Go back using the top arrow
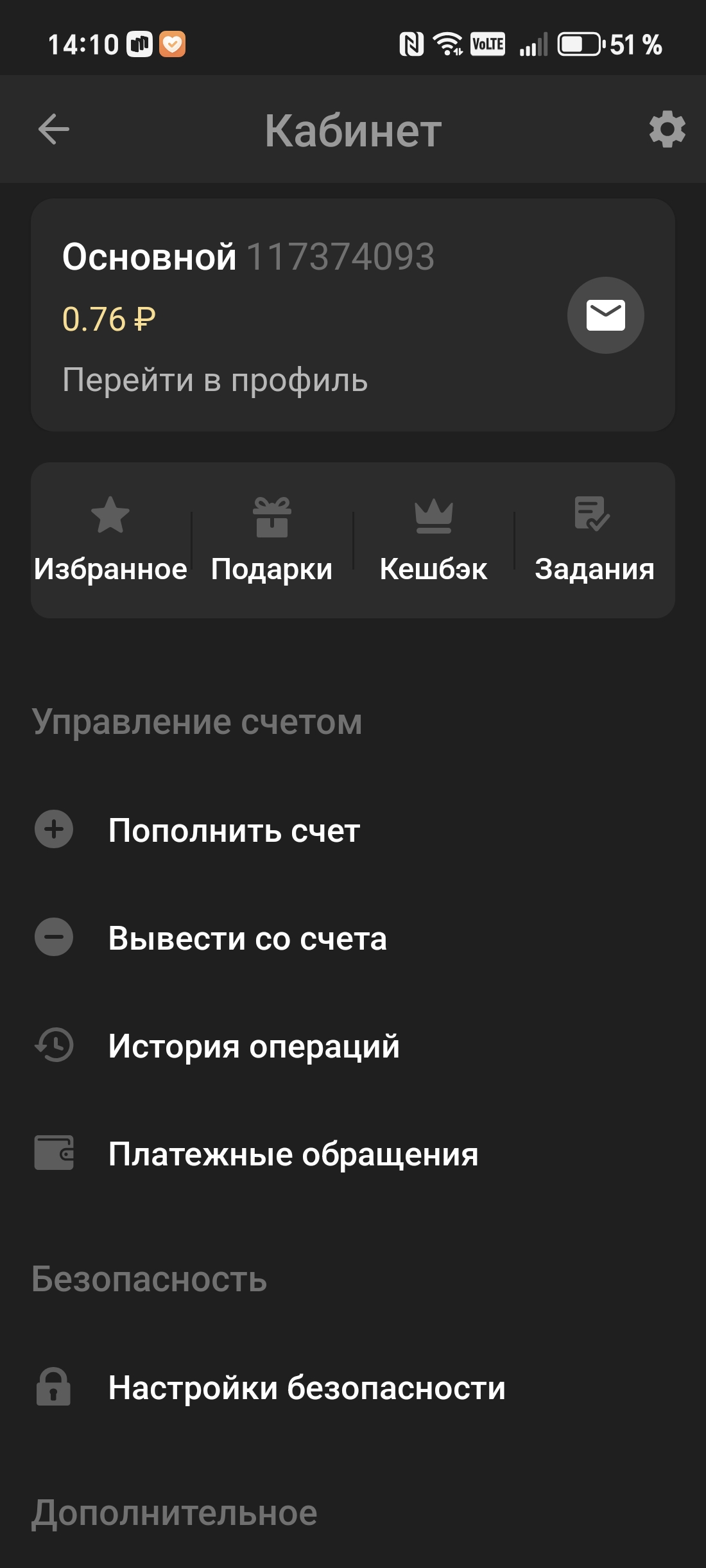The image size is (706, 1568). tap(54, 130)
